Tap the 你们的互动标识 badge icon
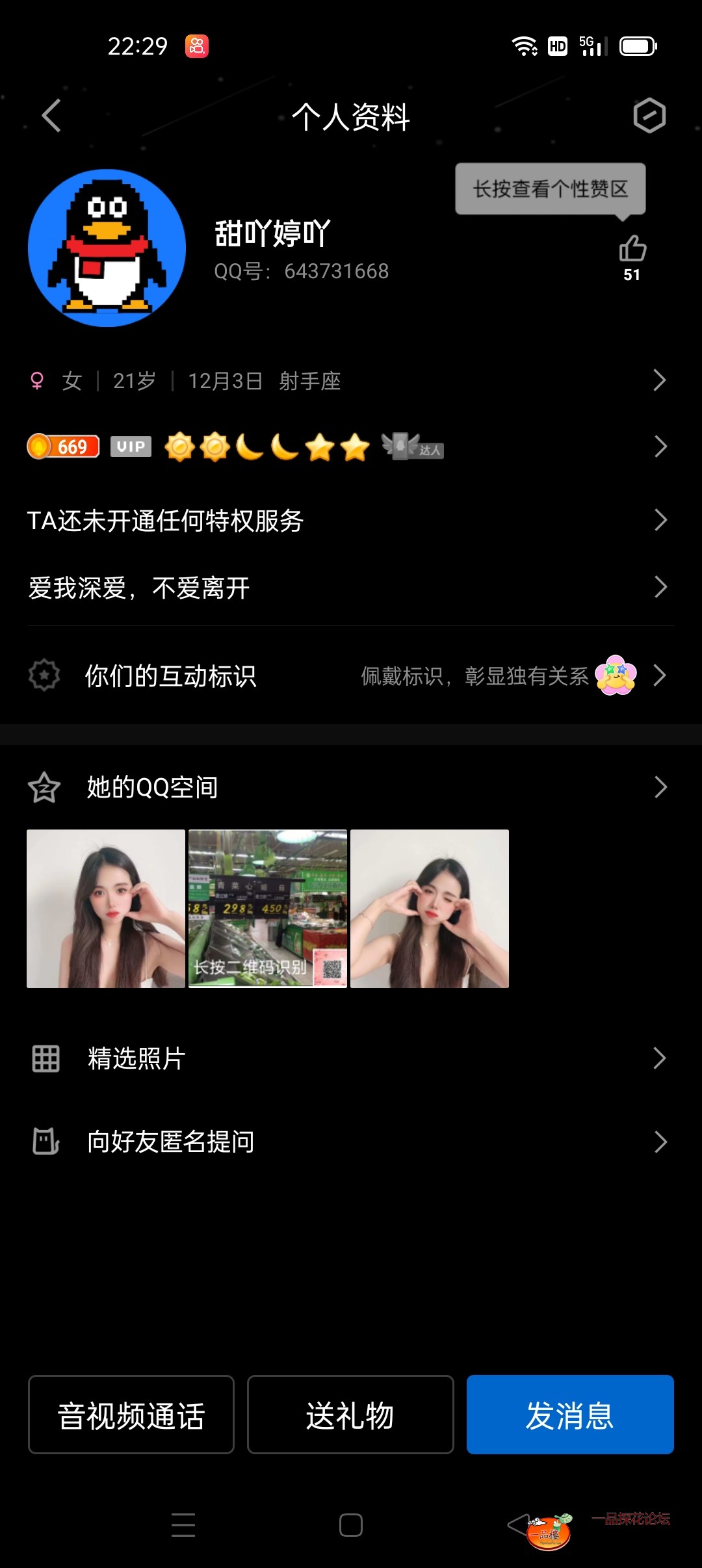The height and width of the screenshot is (1568, 702). click(x=43, y=676)
